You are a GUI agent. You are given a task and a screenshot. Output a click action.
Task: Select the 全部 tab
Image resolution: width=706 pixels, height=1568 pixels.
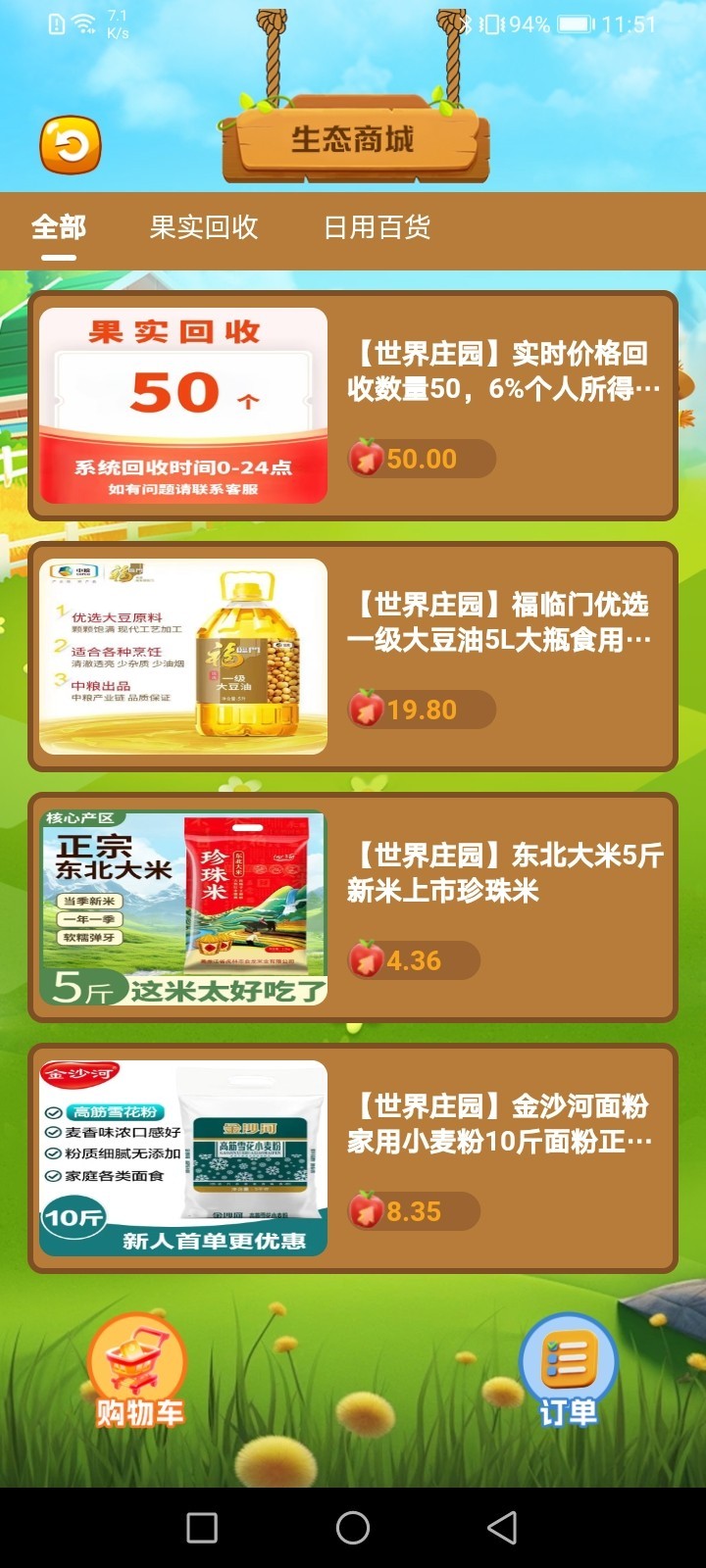[x=59, y=228]
